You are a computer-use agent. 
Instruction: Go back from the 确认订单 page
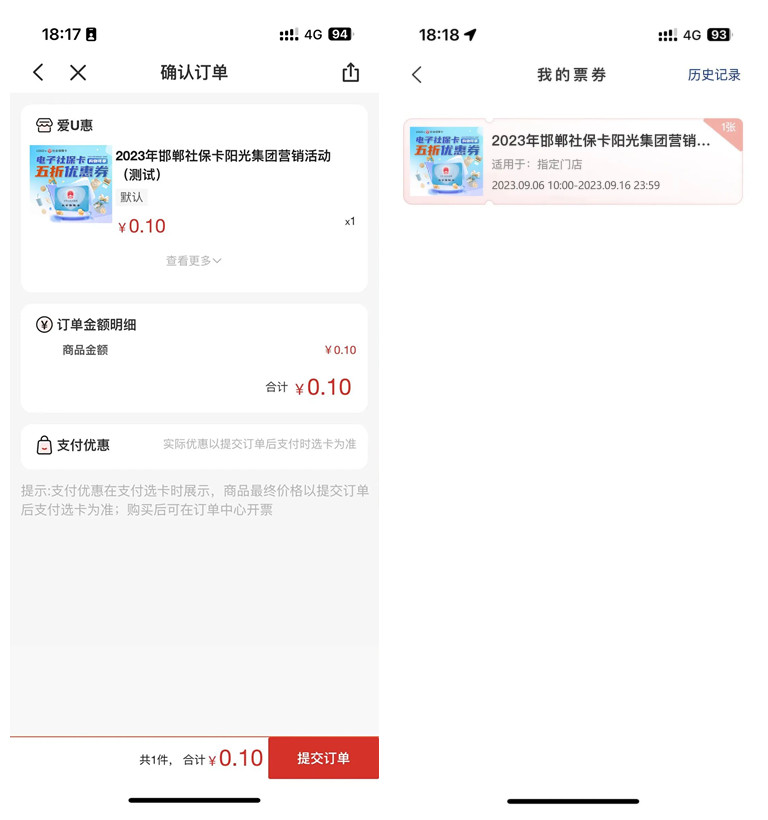click(x=38, y=72)
